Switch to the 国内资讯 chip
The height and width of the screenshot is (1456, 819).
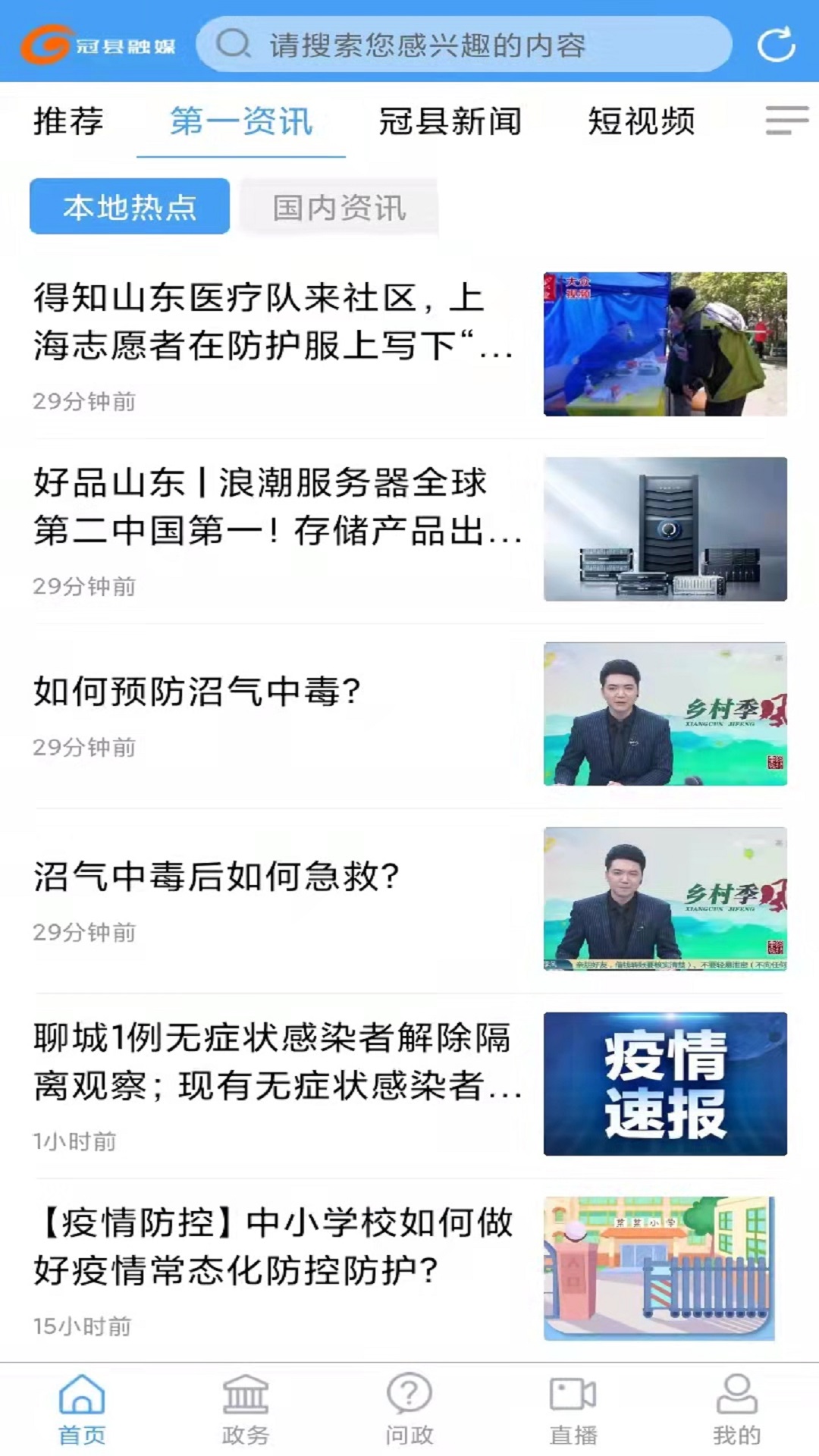tap(339, 207)
